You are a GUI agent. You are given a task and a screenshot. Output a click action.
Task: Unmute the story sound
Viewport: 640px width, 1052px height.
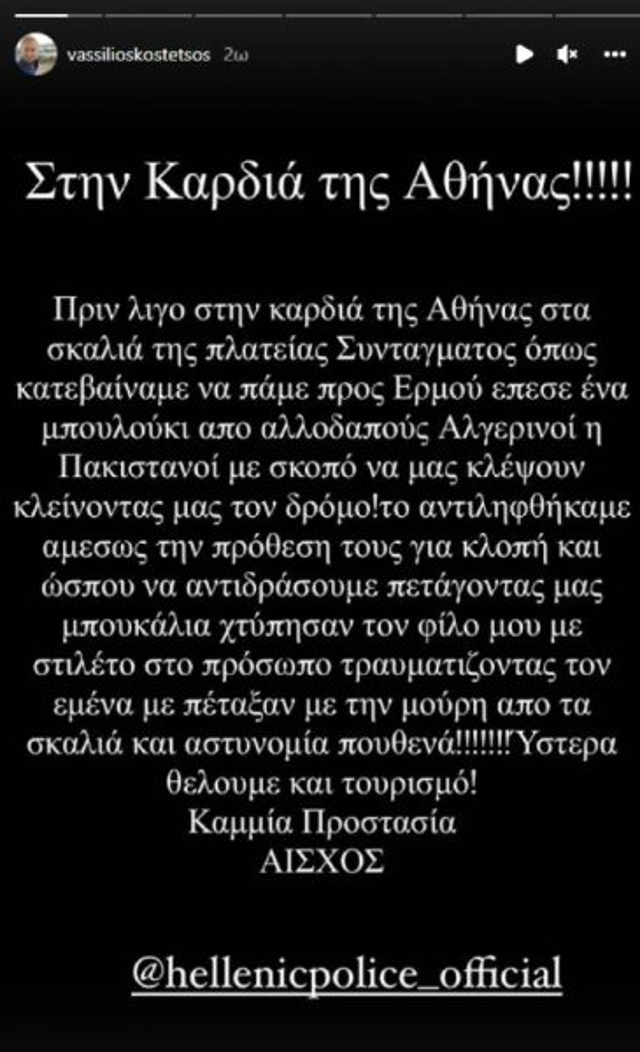point(567,55)
